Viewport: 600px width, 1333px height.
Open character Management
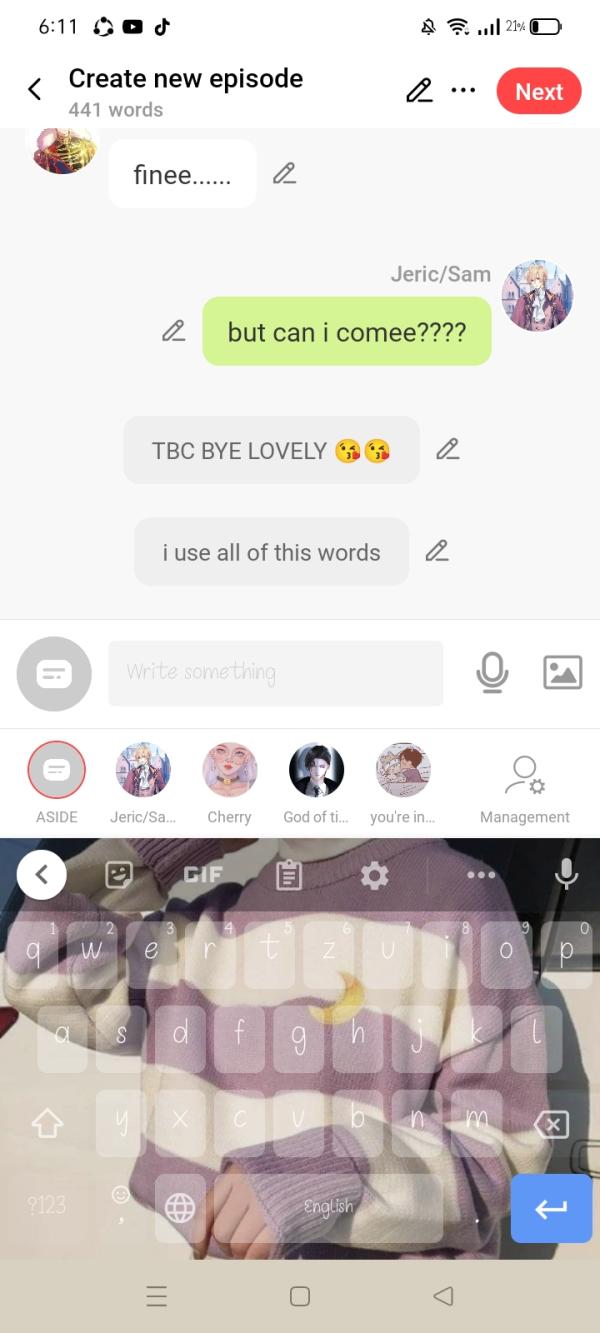tap(524, 776)
